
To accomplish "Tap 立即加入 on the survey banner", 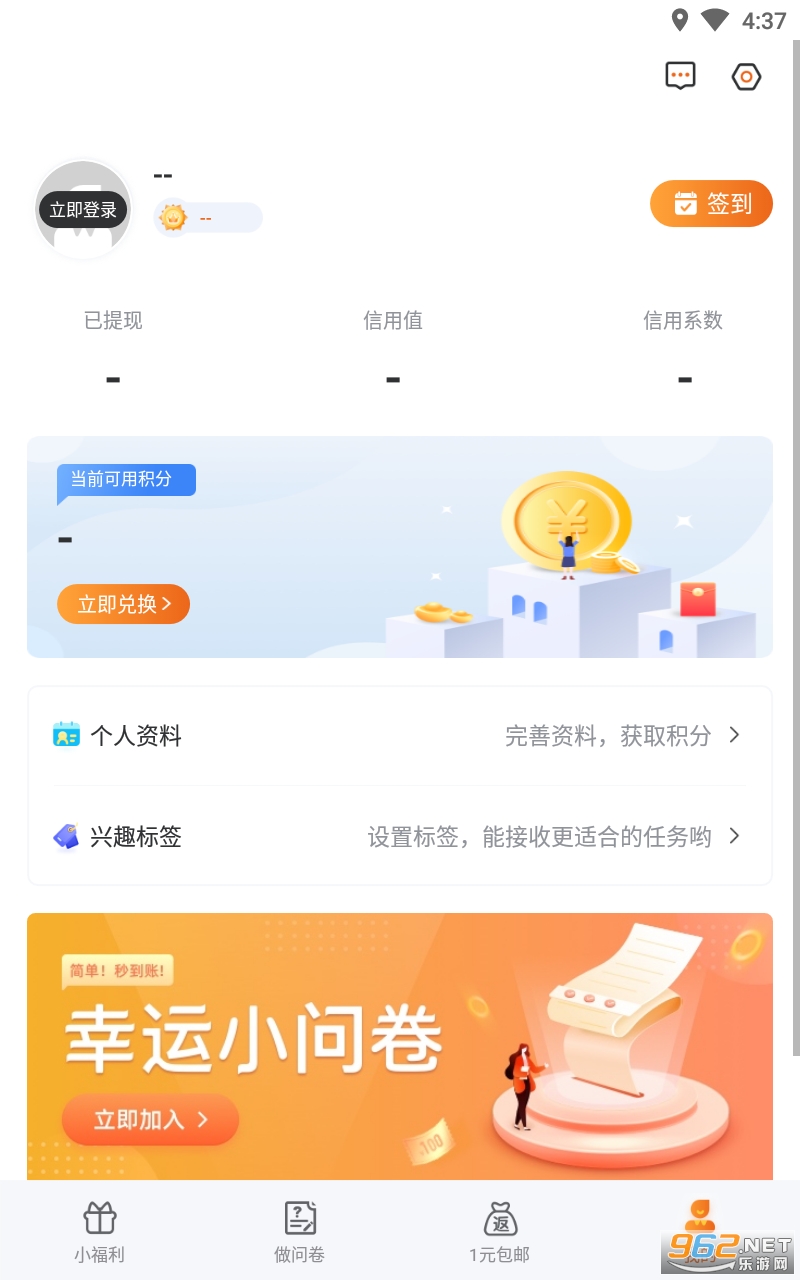I will tap(150, 1120).
